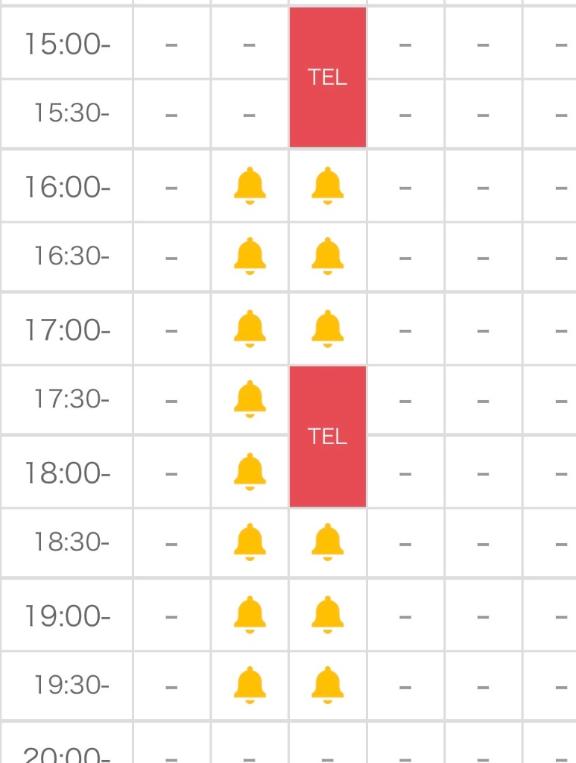Select the 17:00 bell in the column without TEL

click(250, 328)
